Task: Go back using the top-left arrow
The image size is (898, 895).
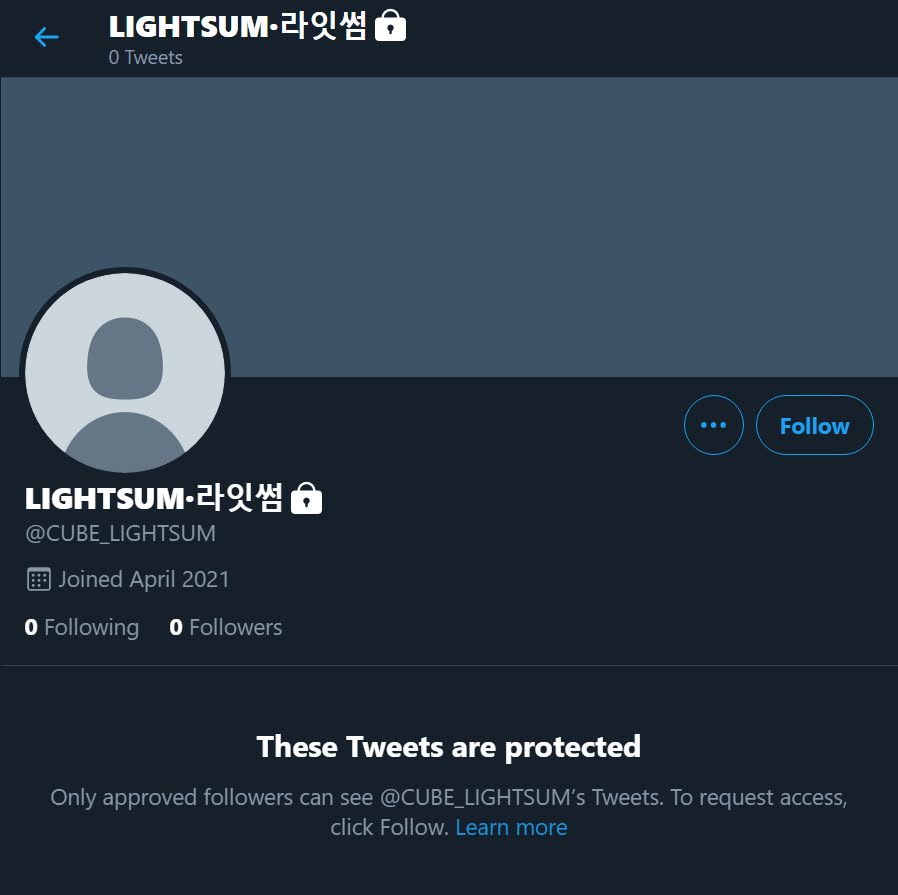Action: point(46,37)
